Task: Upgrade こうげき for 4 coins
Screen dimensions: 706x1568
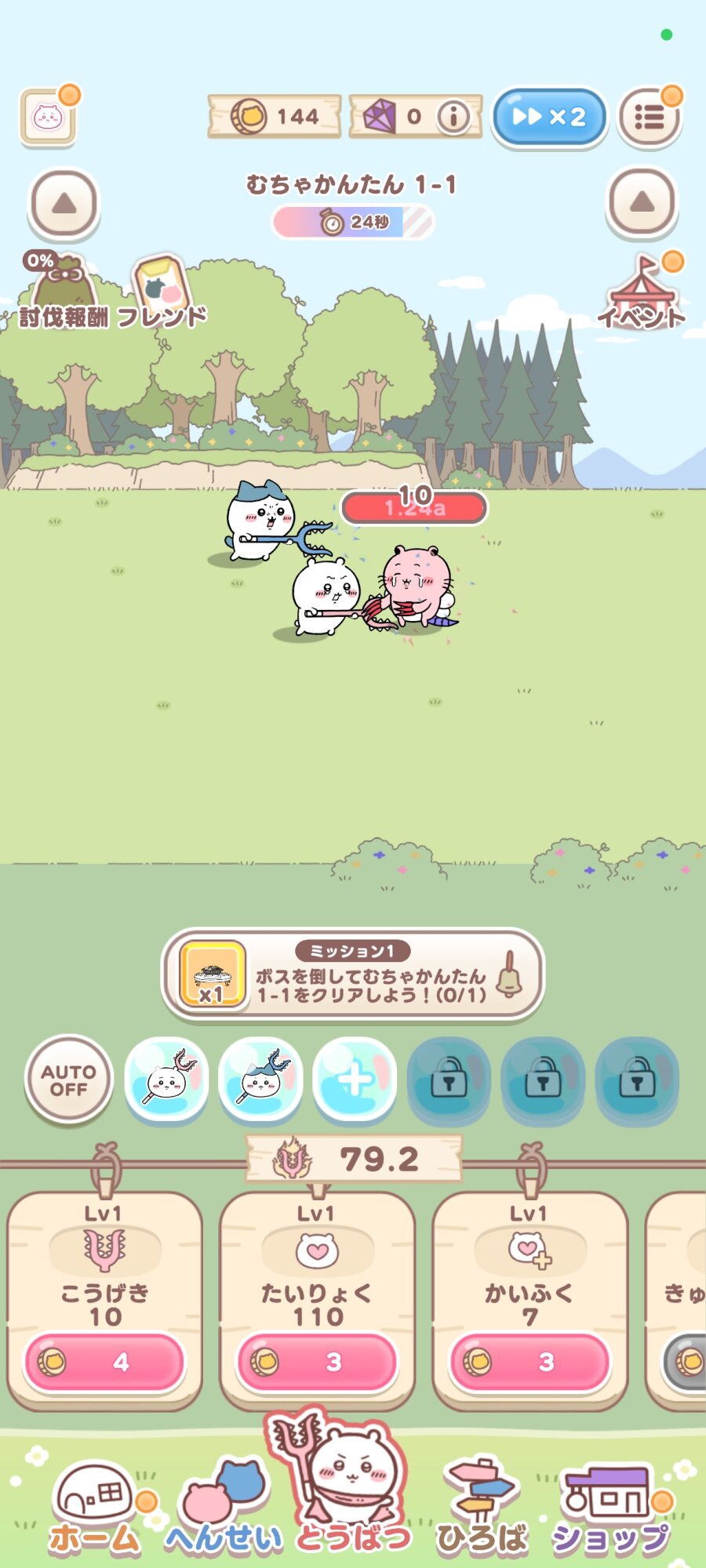Action: 105,1362
